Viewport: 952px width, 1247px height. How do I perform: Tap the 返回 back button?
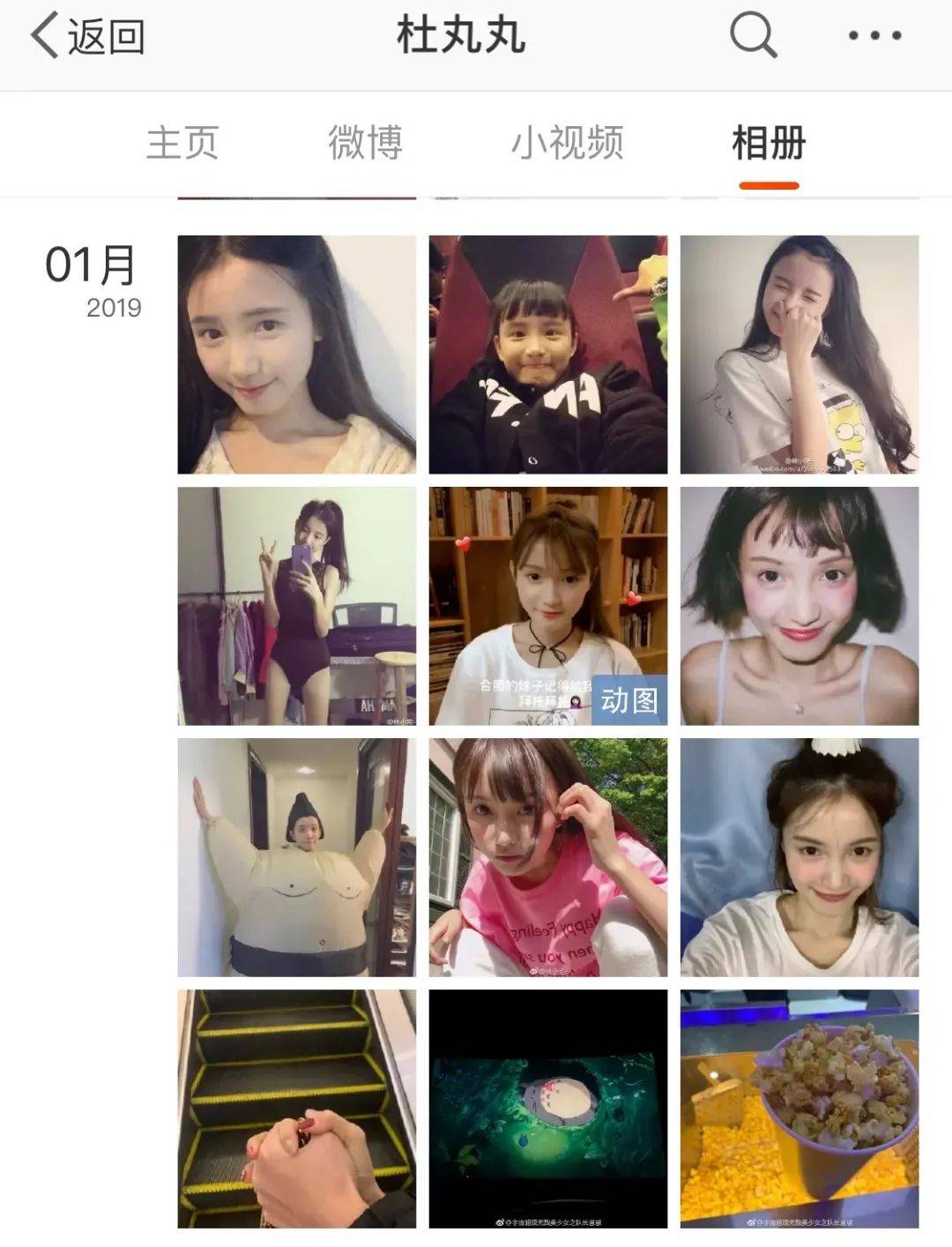coord(88,37)
